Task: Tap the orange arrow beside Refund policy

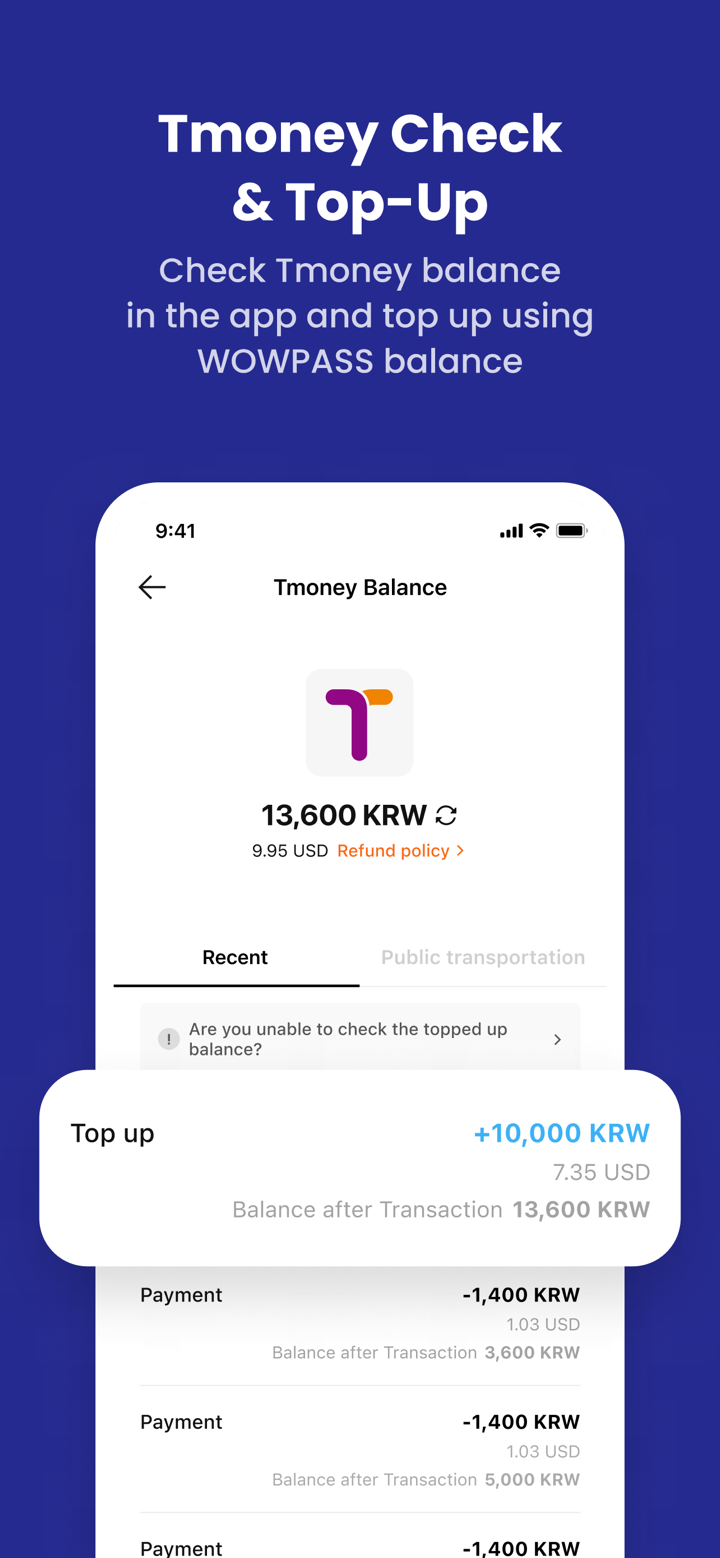Action: coord(460,851)
